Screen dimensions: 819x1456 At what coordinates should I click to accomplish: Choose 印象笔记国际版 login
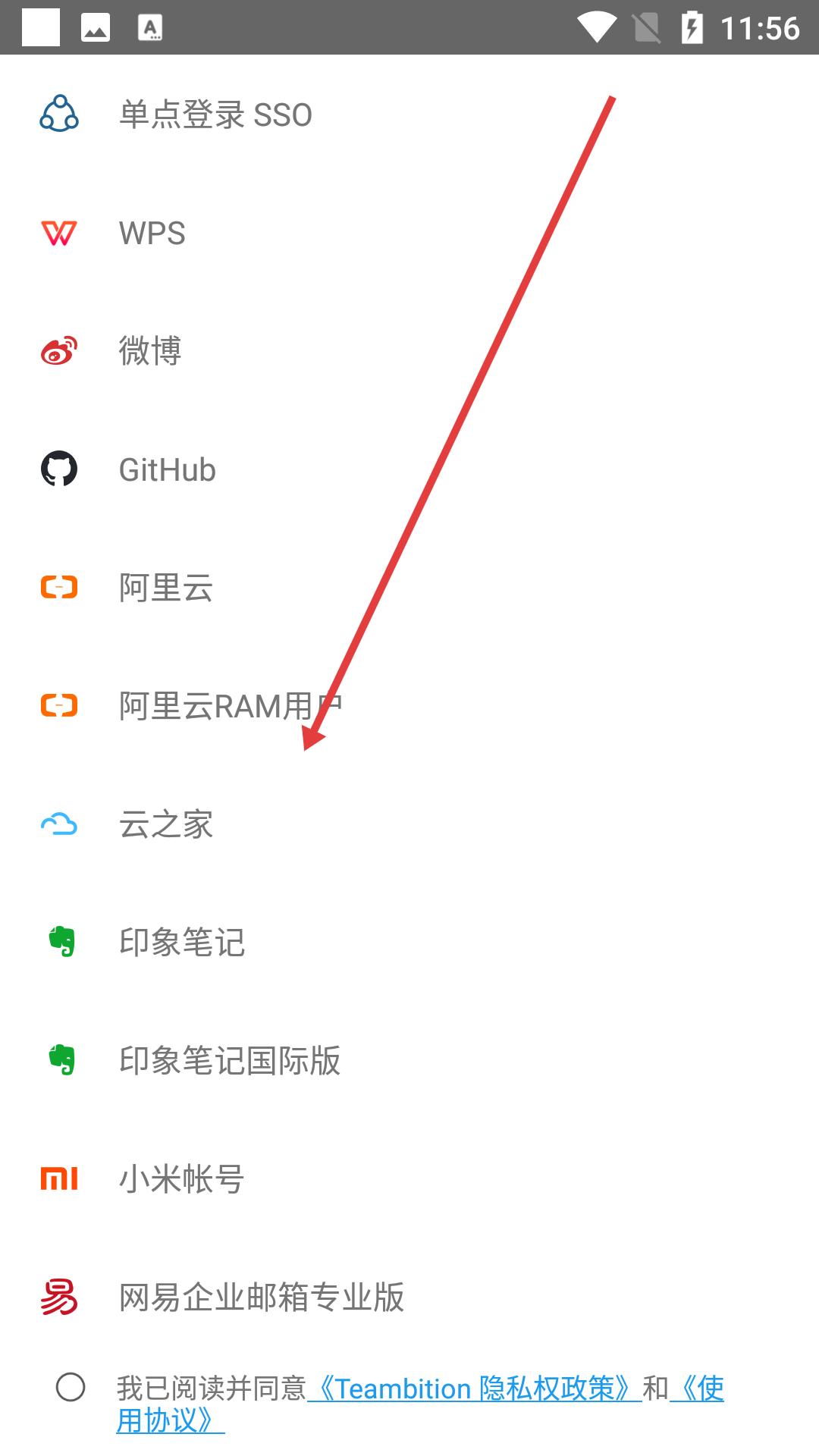[229, 1062]
